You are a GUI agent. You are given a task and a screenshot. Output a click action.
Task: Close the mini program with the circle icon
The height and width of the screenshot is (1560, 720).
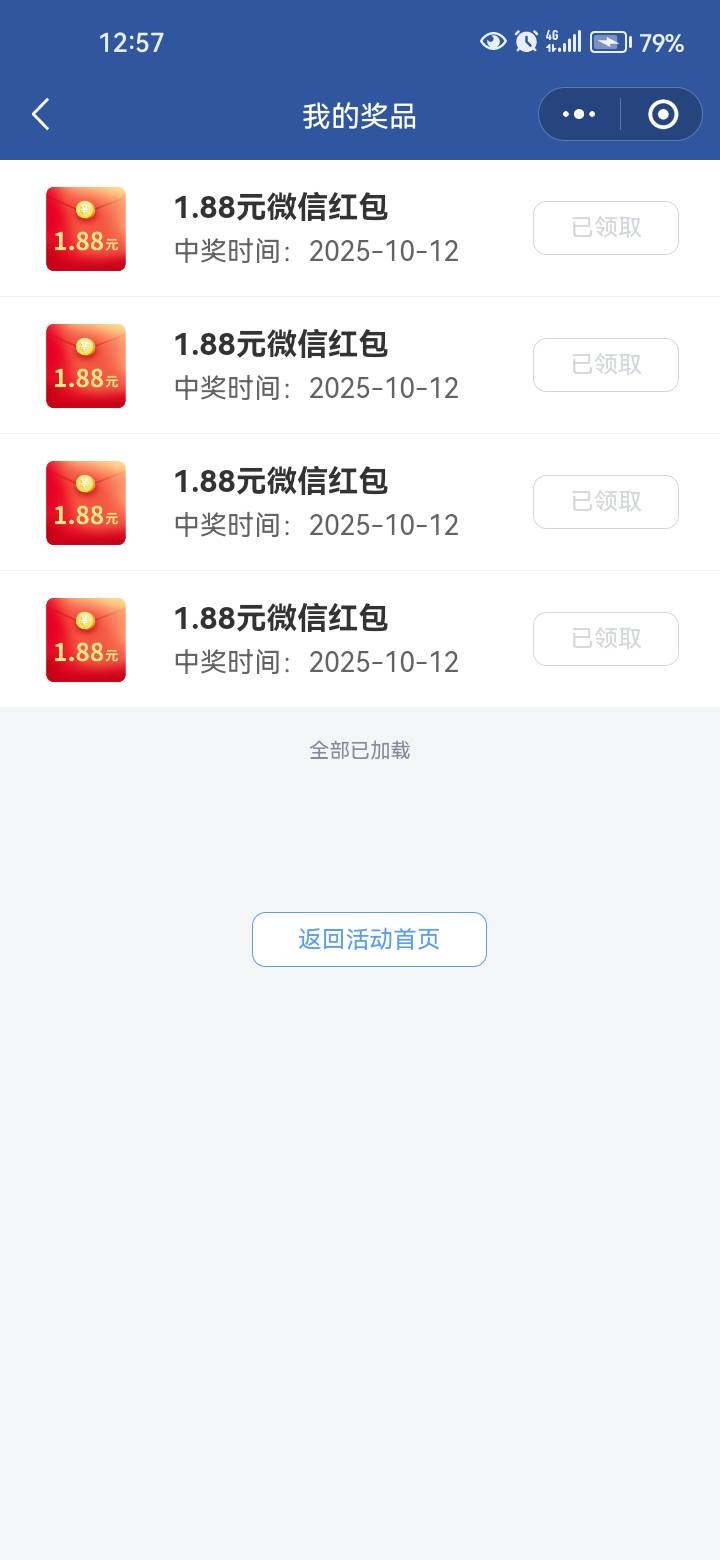click(x=663, y=115)
